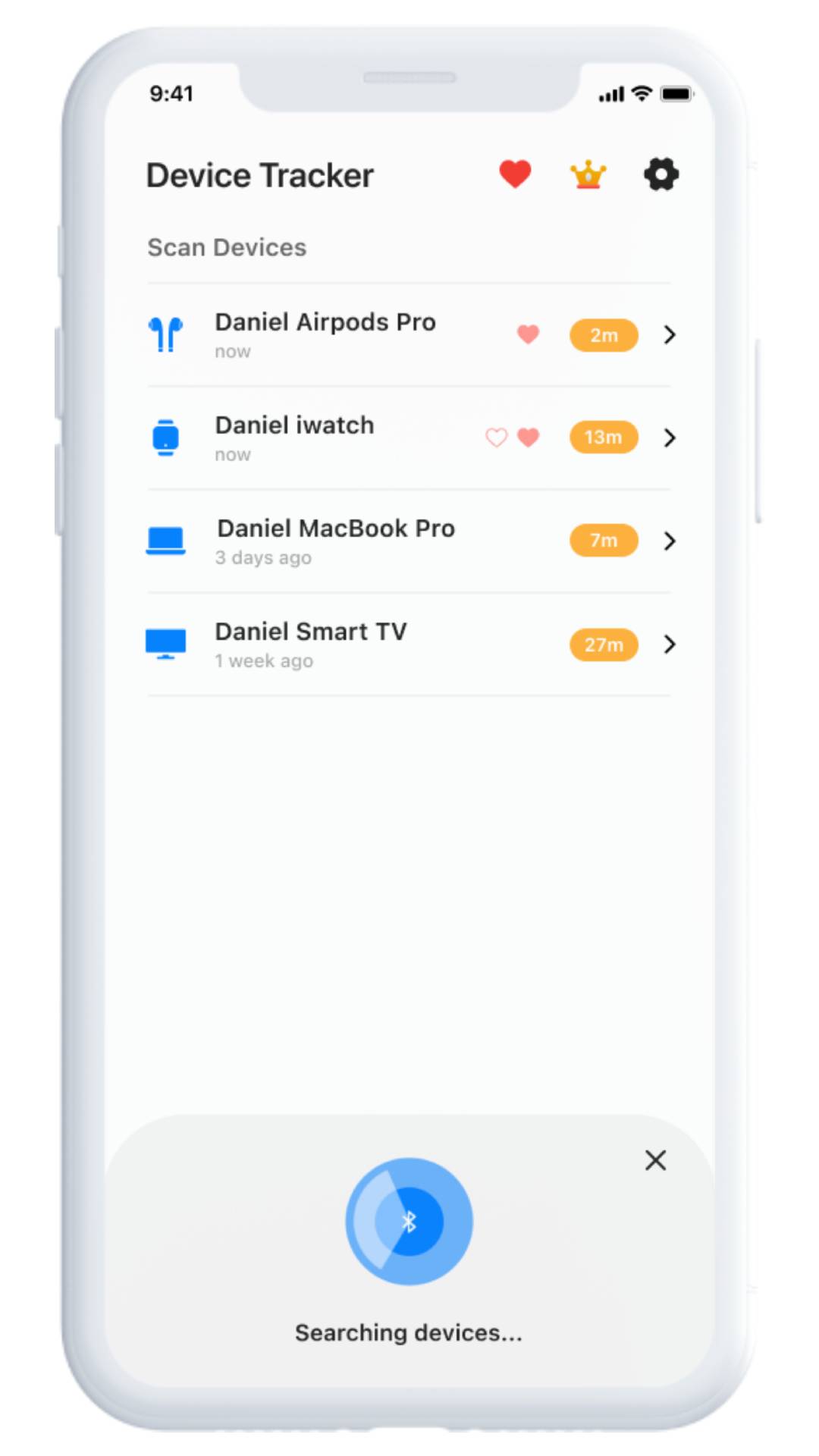Toggle favorite heart on Daniel Airpods Pro
This screenshot has height=1456, width=819.
[528, 334]
